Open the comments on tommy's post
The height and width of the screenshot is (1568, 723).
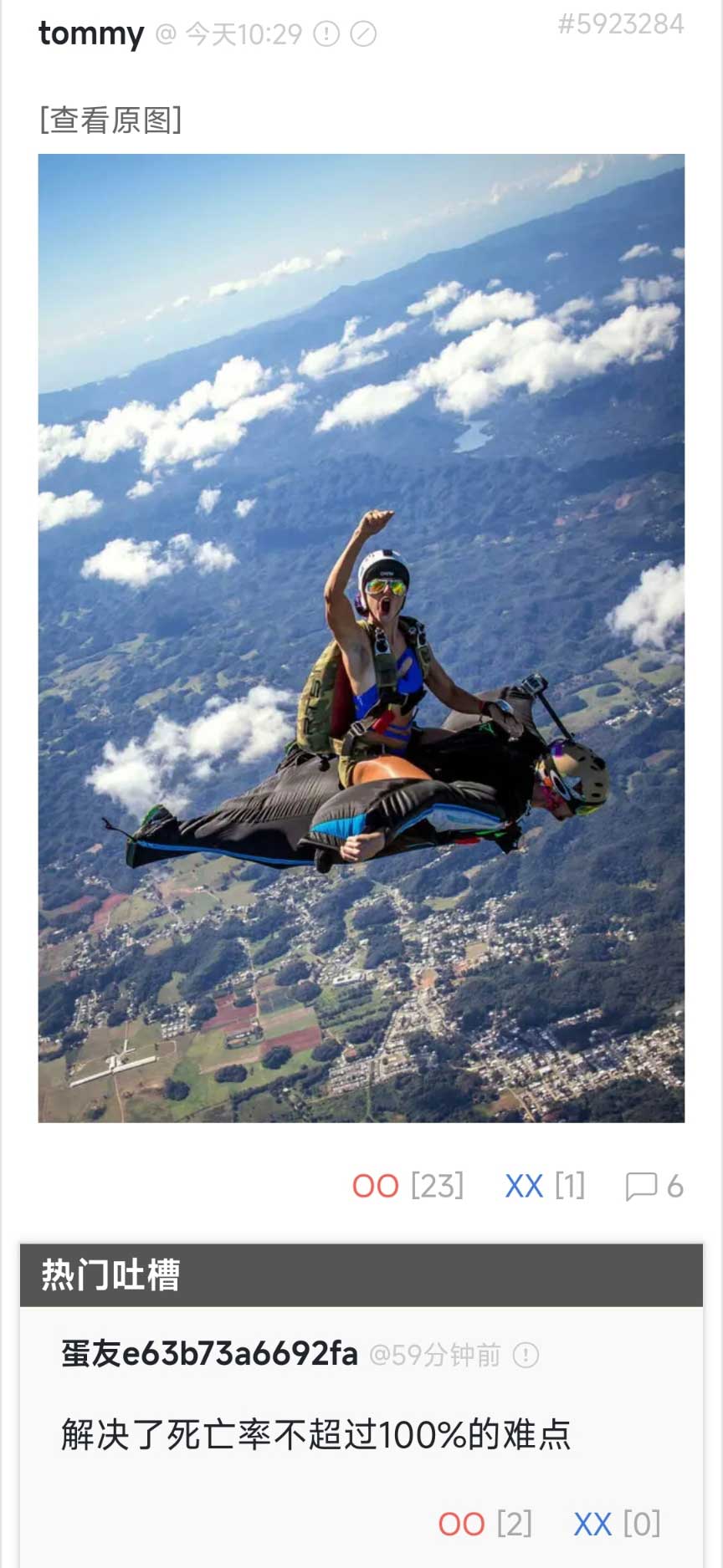[654, 1186]
